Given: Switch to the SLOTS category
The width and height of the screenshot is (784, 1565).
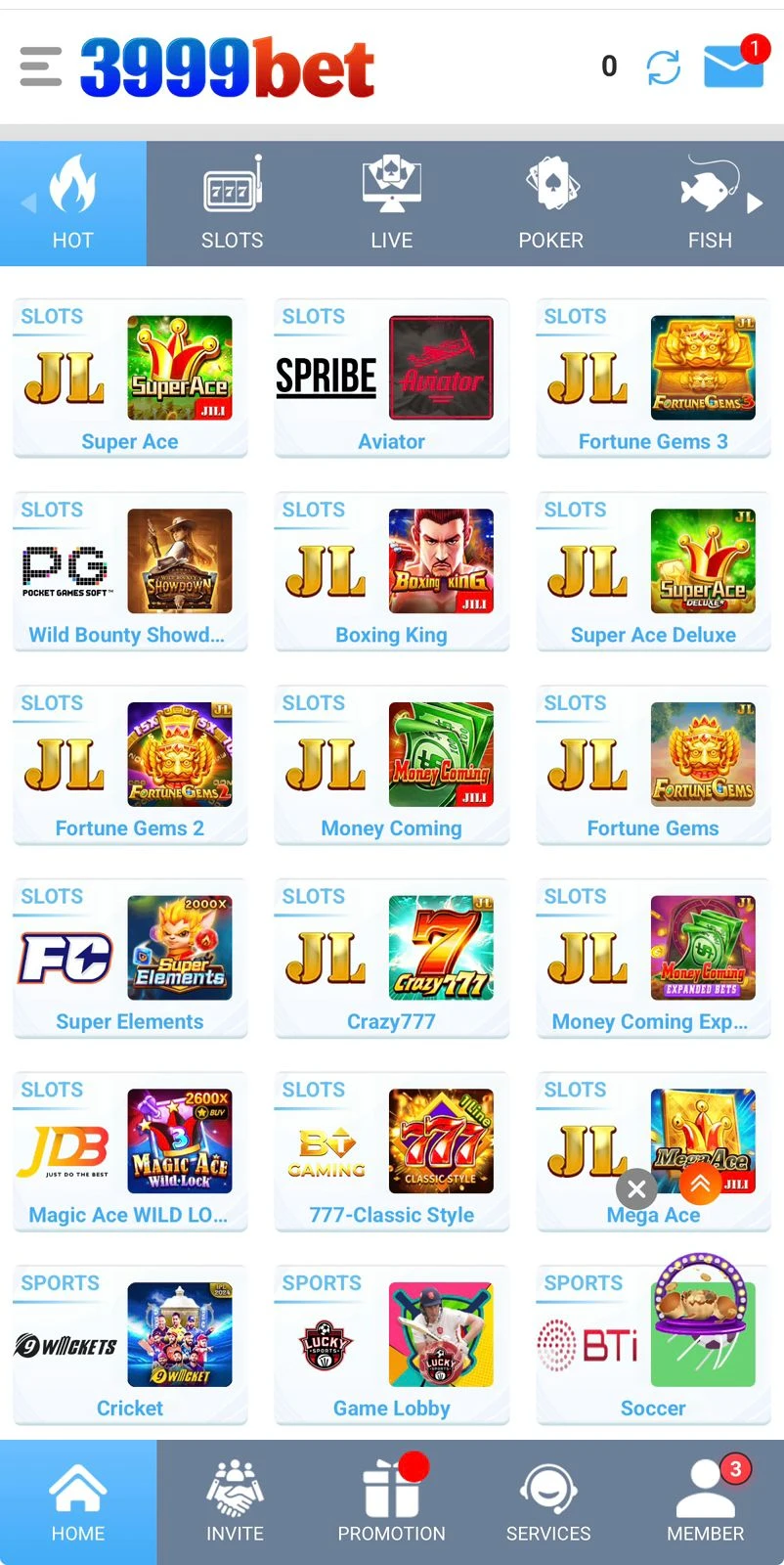Looking at the screenshot, I should (232, 204).
